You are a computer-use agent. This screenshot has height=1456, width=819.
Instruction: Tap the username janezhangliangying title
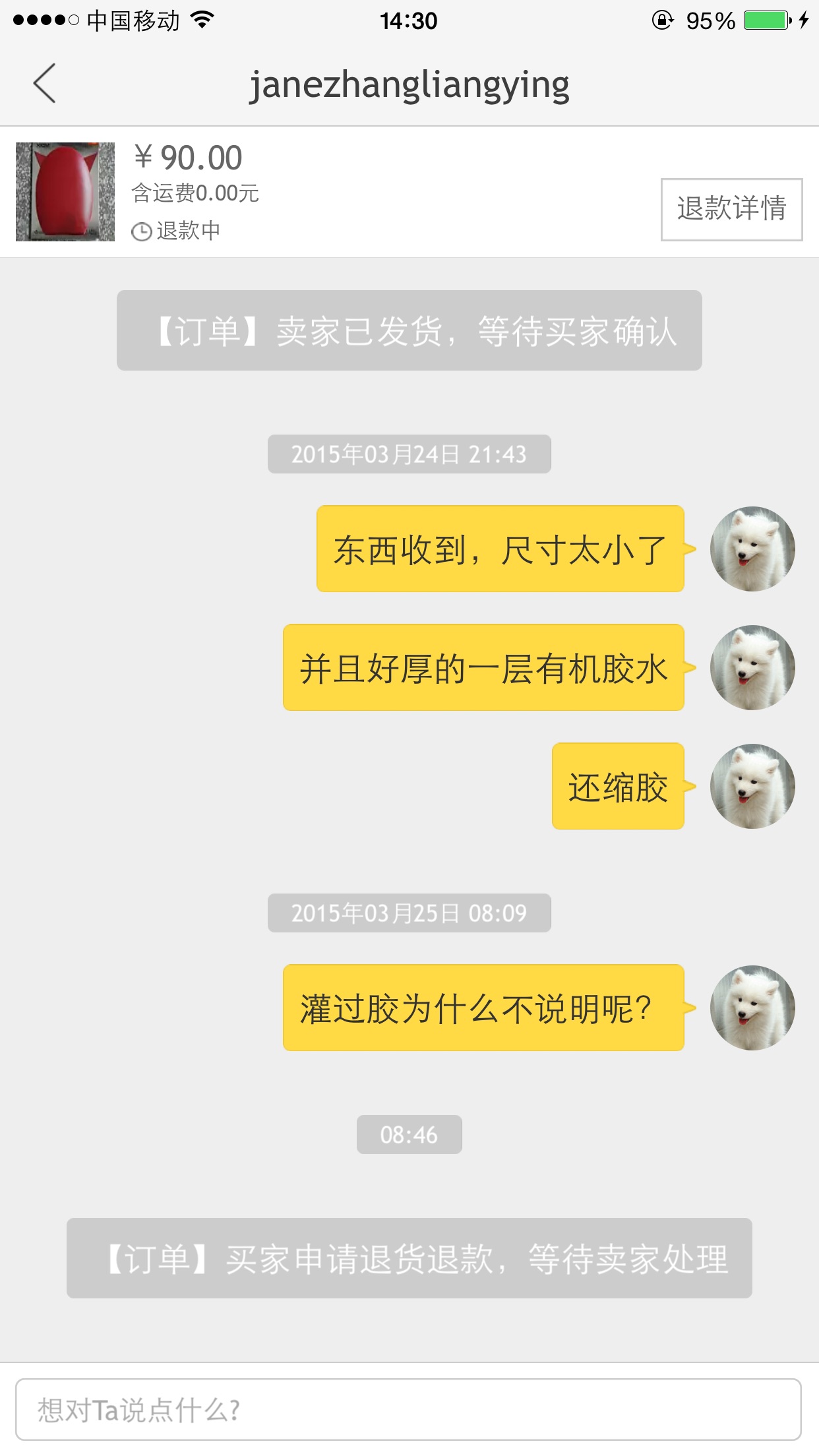coord(409,84)
